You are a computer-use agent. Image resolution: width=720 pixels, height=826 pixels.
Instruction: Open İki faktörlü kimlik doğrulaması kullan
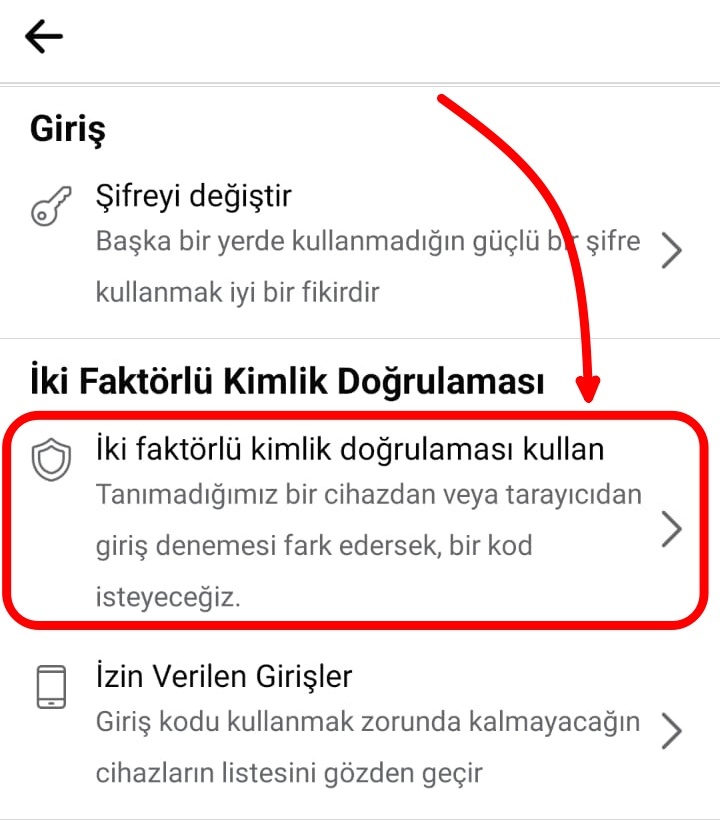pos(360,523)
